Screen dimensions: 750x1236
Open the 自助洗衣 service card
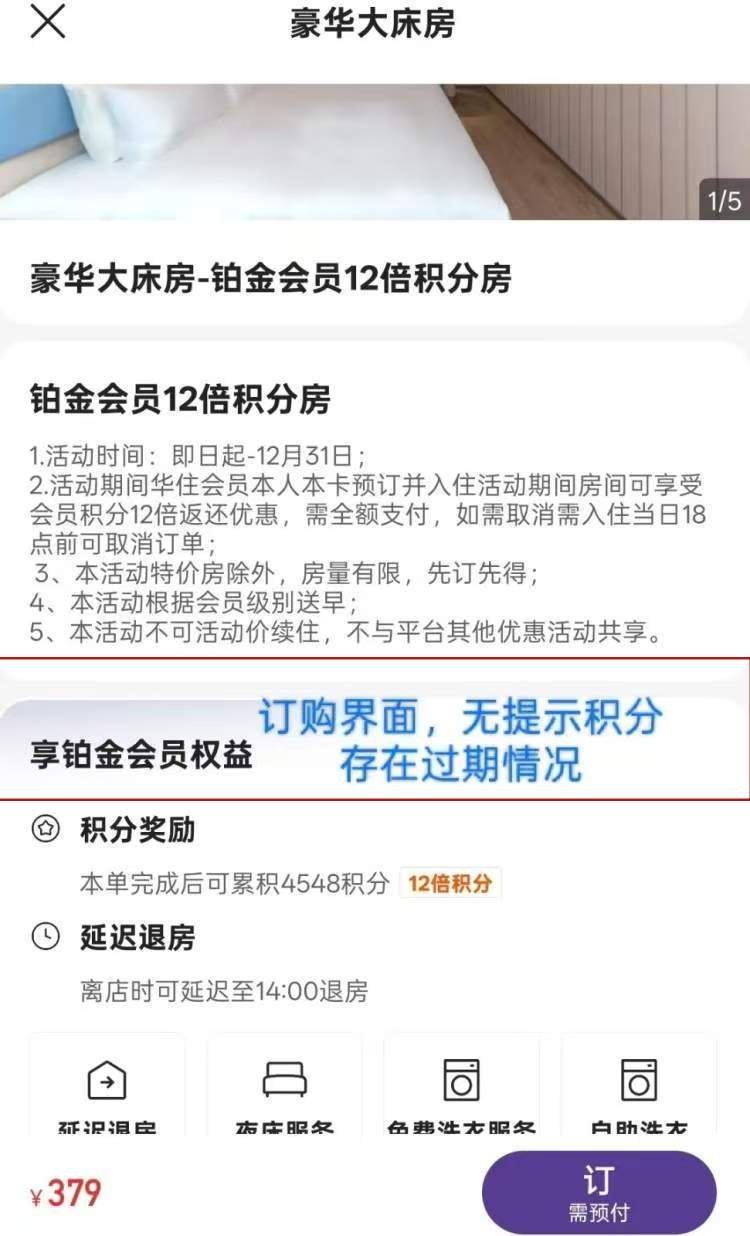click(639, 1088)
